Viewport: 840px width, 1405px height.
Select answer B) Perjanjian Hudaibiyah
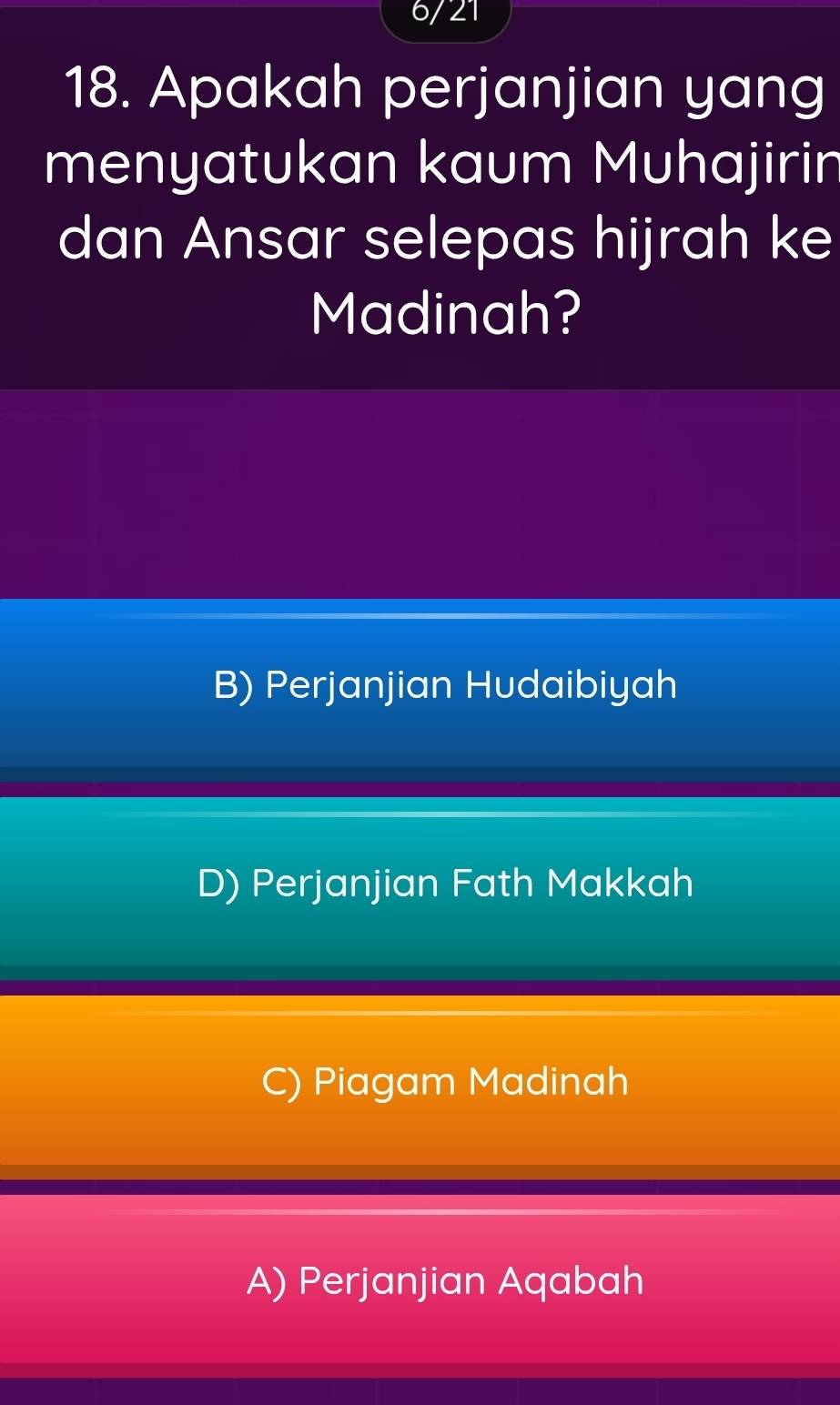(x=420, y=685)
